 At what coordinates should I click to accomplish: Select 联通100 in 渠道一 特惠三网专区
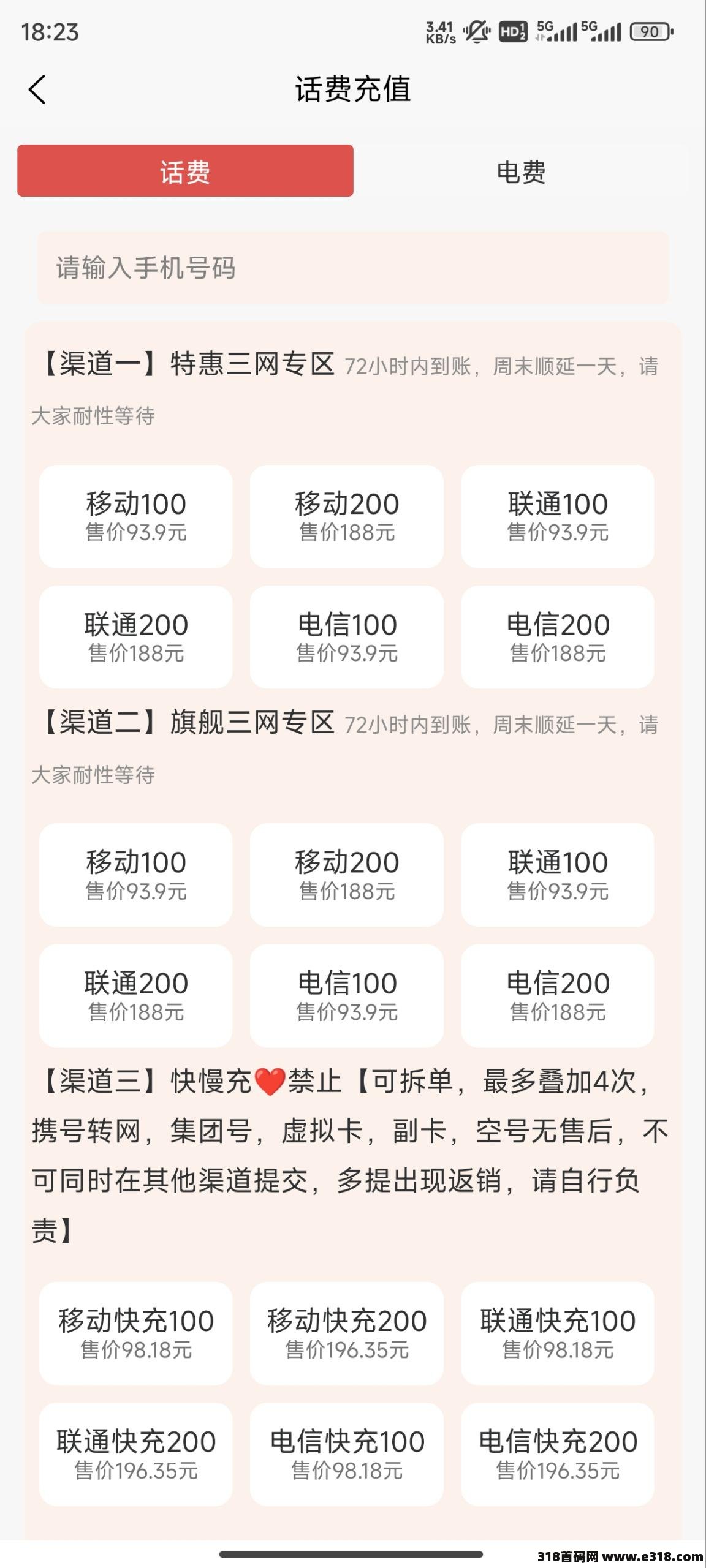[x=558, y=516]
